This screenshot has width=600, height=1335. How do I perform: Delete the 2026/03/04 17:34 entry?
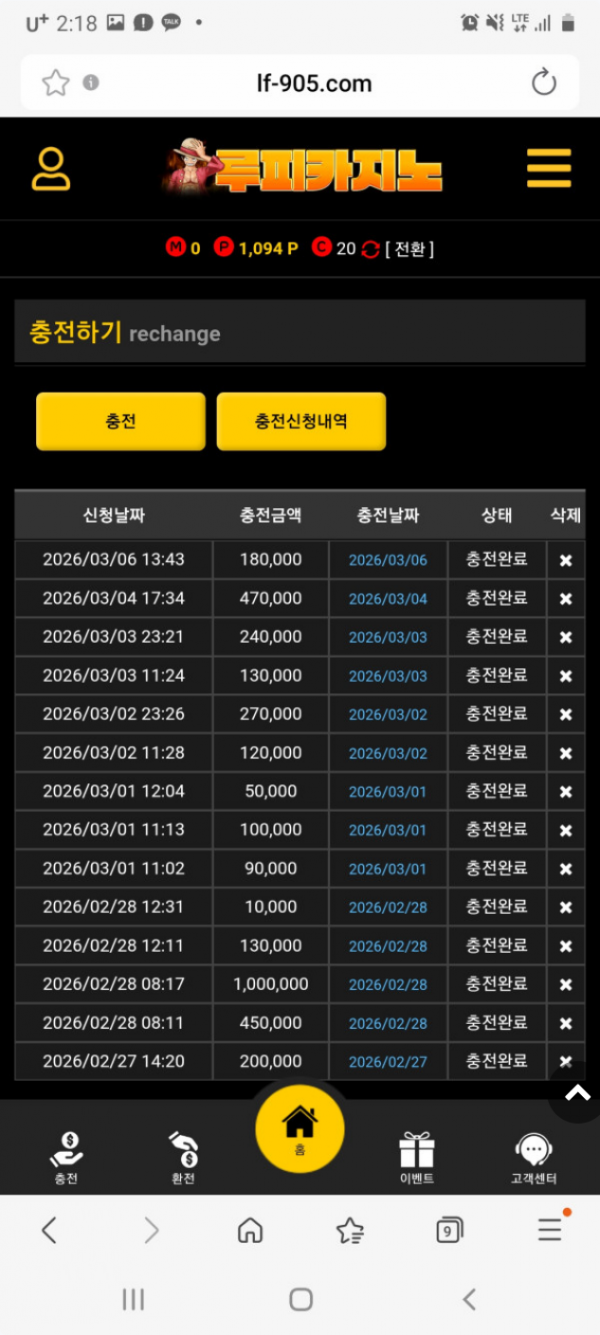coord(565,599)
